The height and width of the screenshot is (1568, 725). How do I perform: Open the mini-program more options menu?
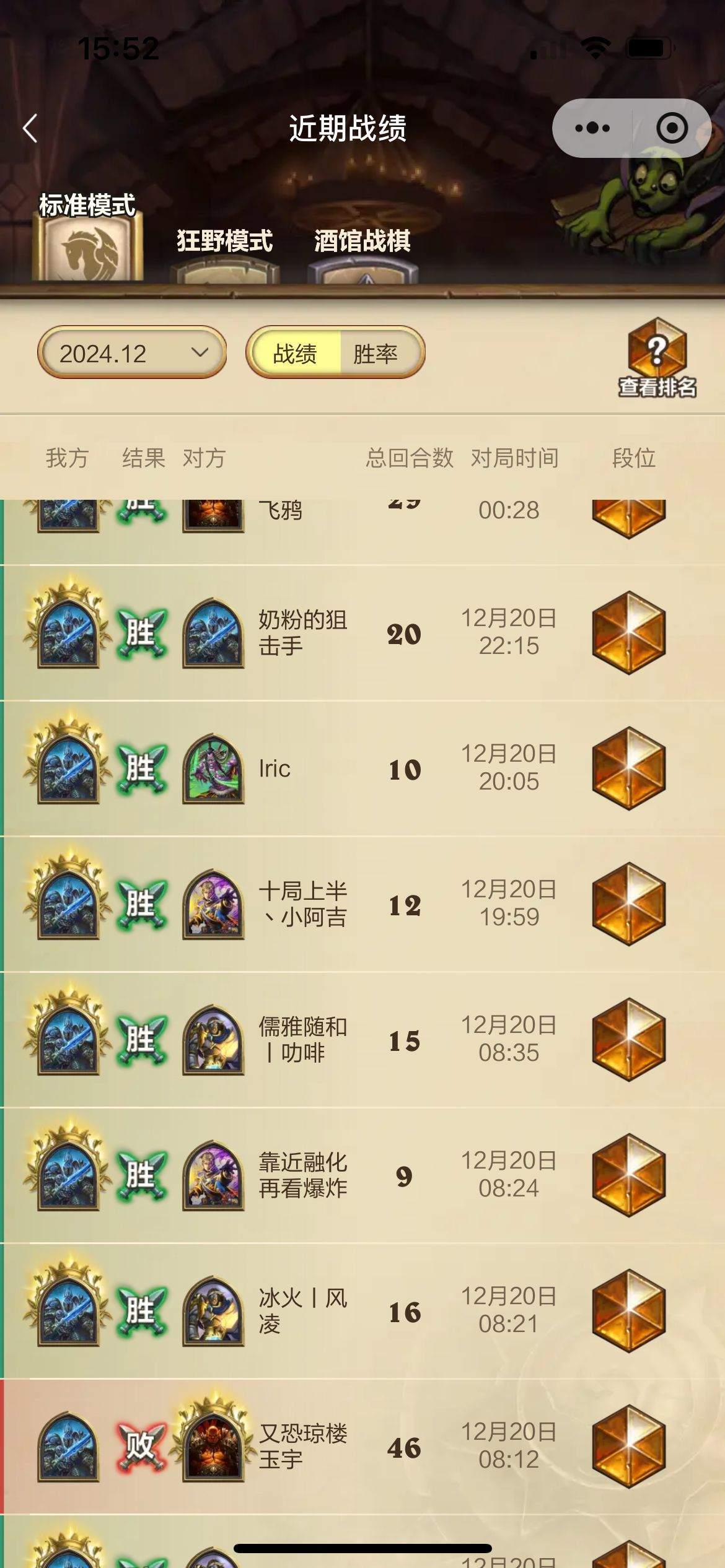pos(592,128)
